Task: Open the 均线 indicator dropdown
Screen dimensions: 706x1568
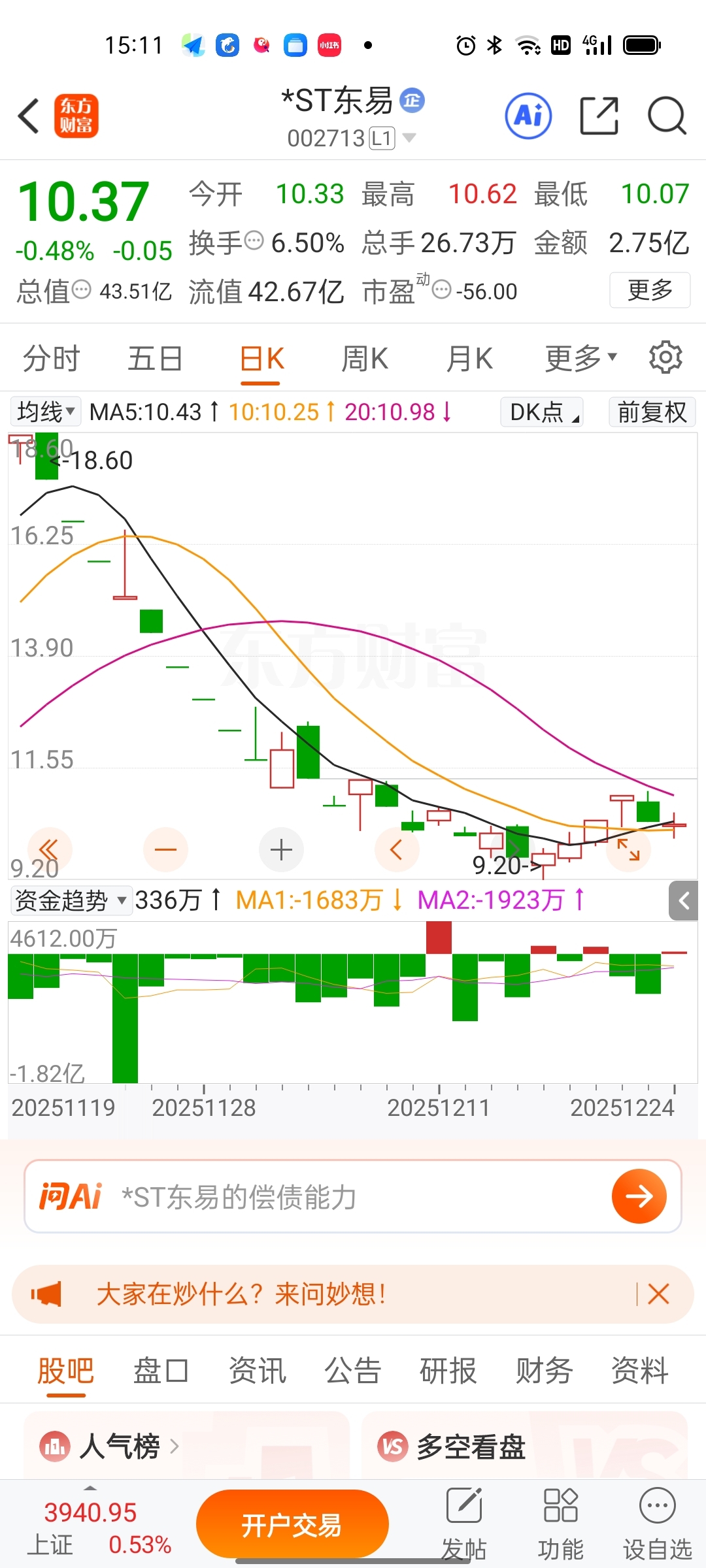Action: point(46,412)
